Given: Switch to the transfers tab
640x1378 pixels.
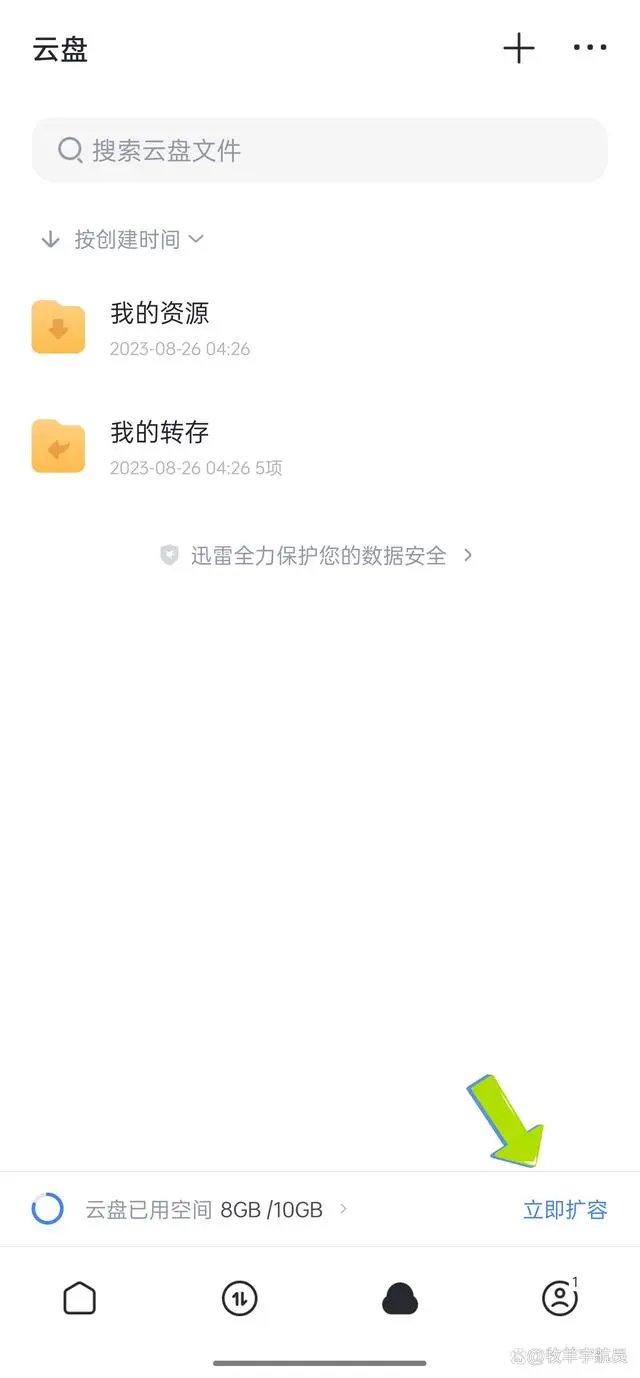Looking at the screenshot, I should [239, 1299].
